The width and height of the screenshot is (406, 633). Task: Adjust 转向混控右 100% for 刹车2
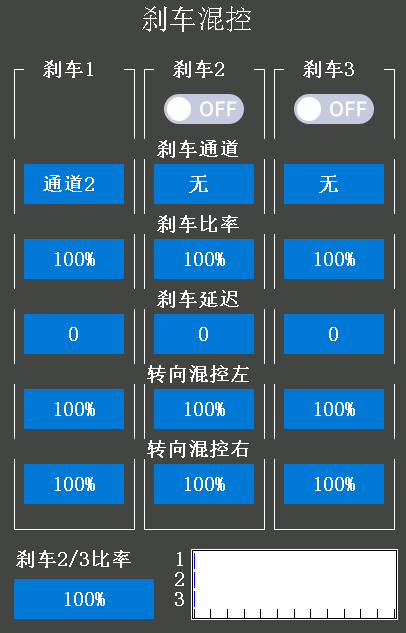click(204, 484)
